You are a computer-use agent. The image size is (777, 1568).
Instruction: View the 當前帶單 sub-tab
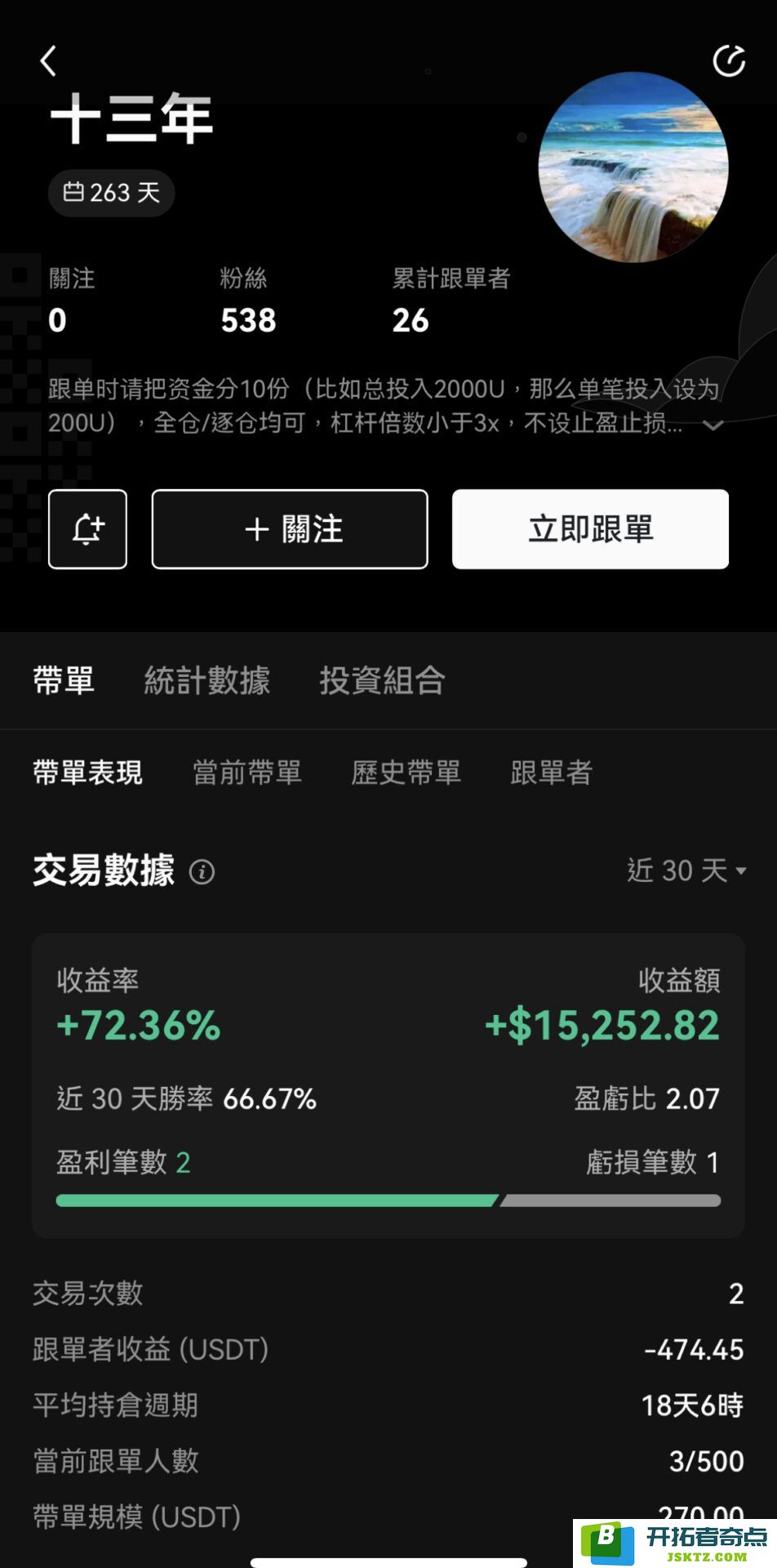click(246, 773)
